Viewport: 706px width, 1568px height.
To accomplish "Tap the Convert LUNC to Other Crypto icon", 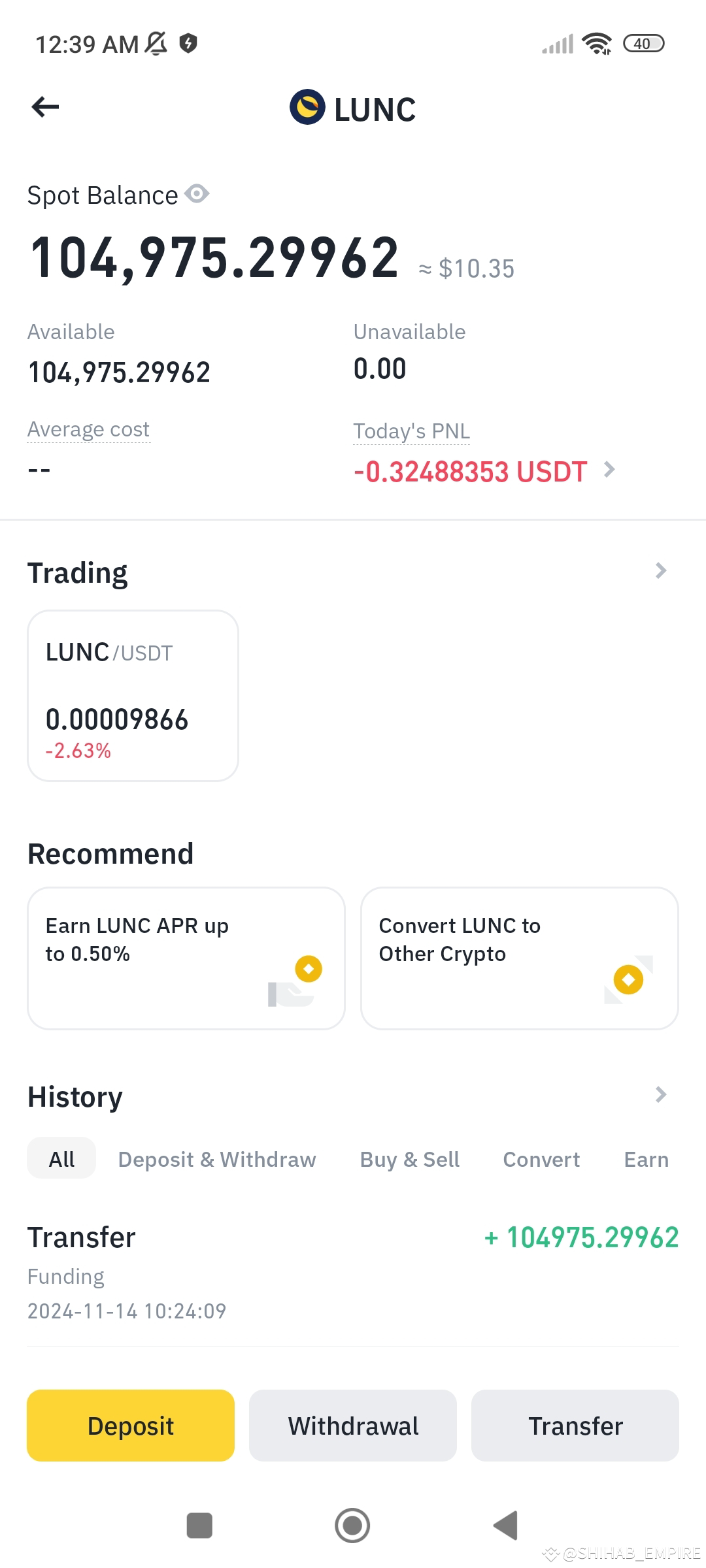I will [x=628, y=979].
